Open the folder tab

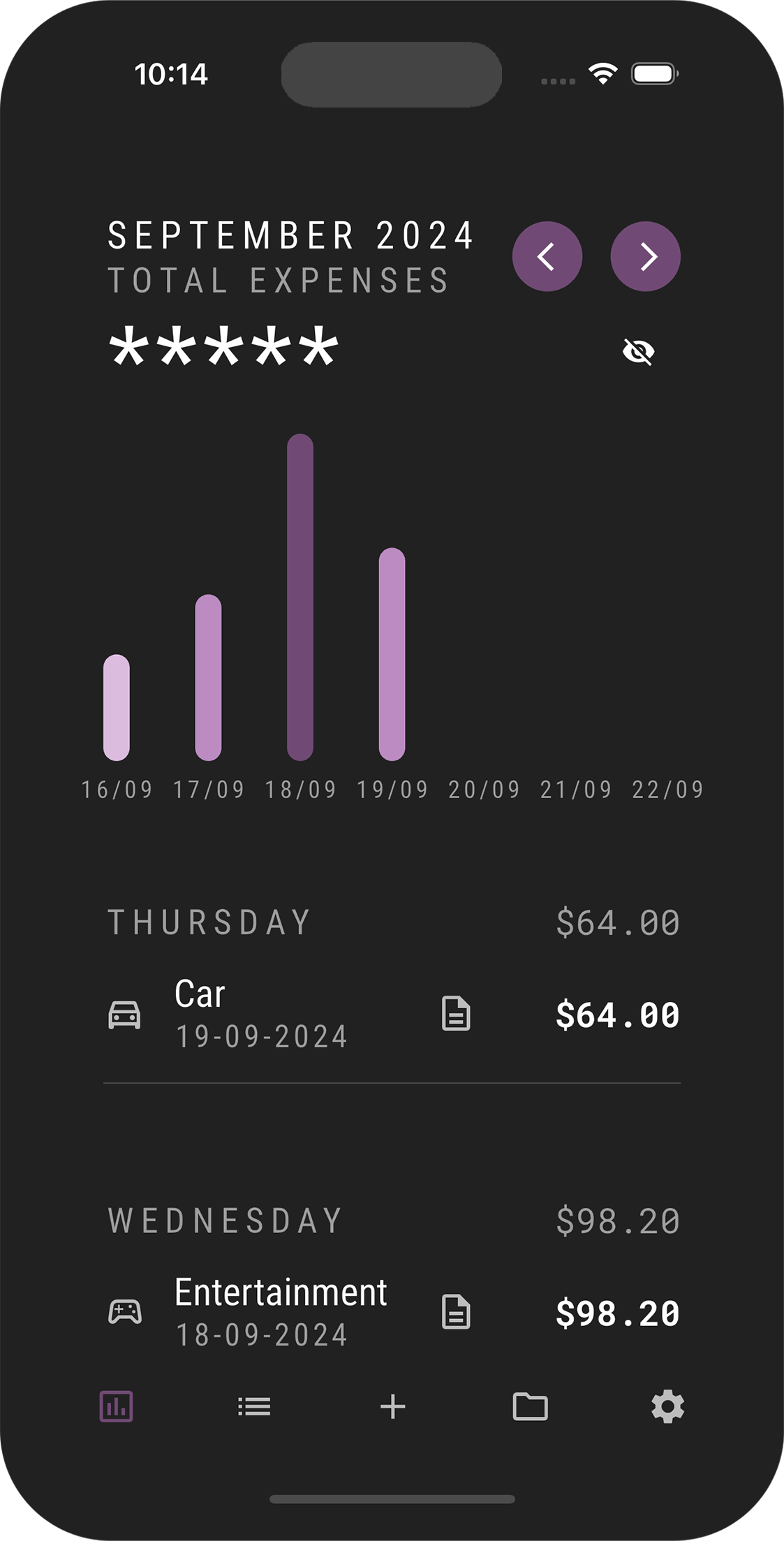[530, 1406]
